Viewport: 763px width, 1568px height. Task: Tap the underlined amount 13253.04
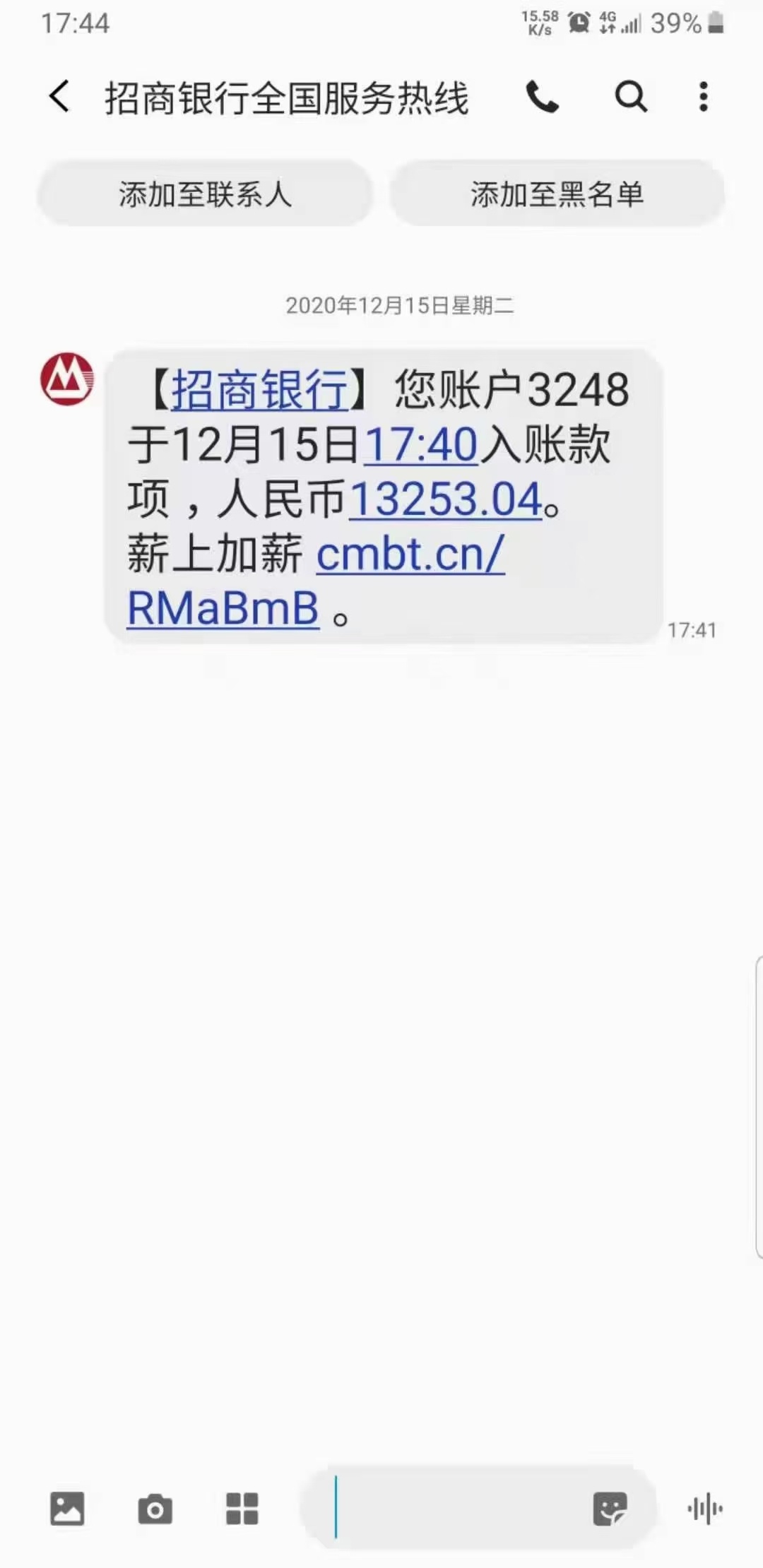(446, 500)
